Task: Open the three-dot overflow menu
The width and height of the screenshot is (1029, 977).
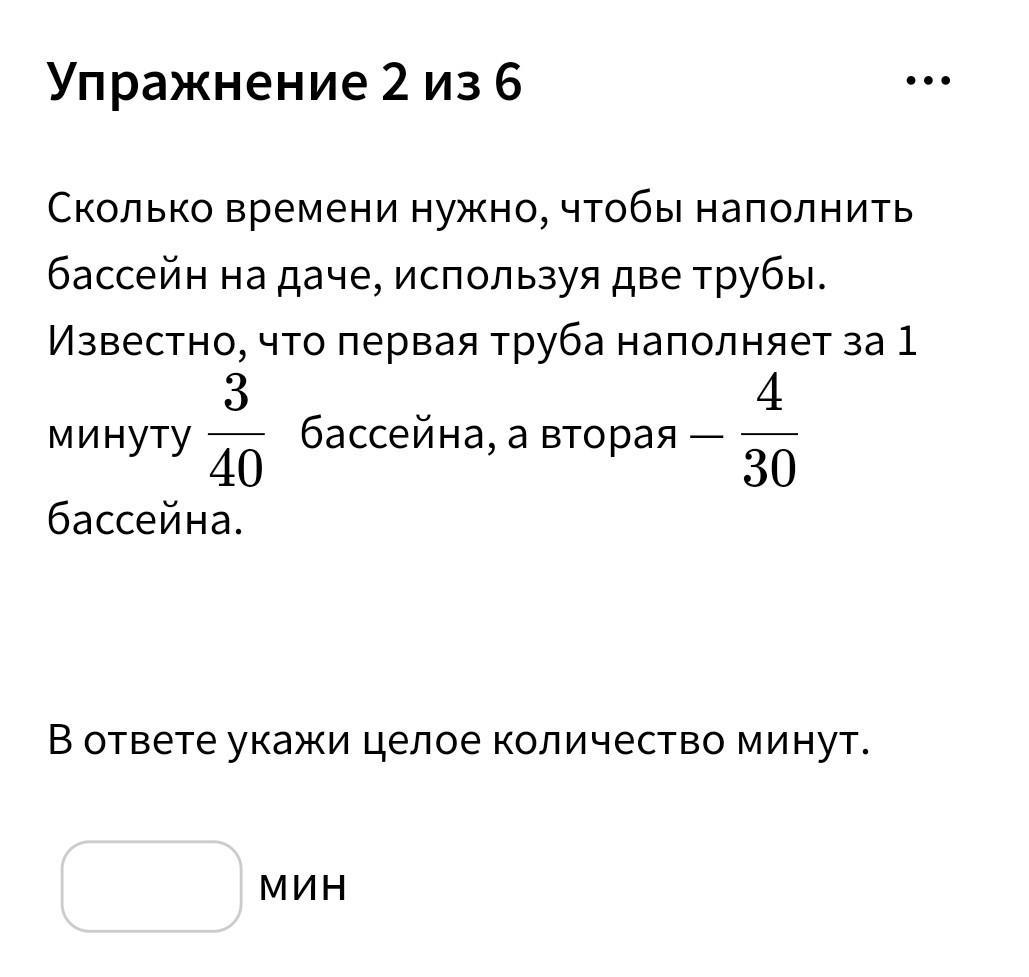Action: coord(927,80)
